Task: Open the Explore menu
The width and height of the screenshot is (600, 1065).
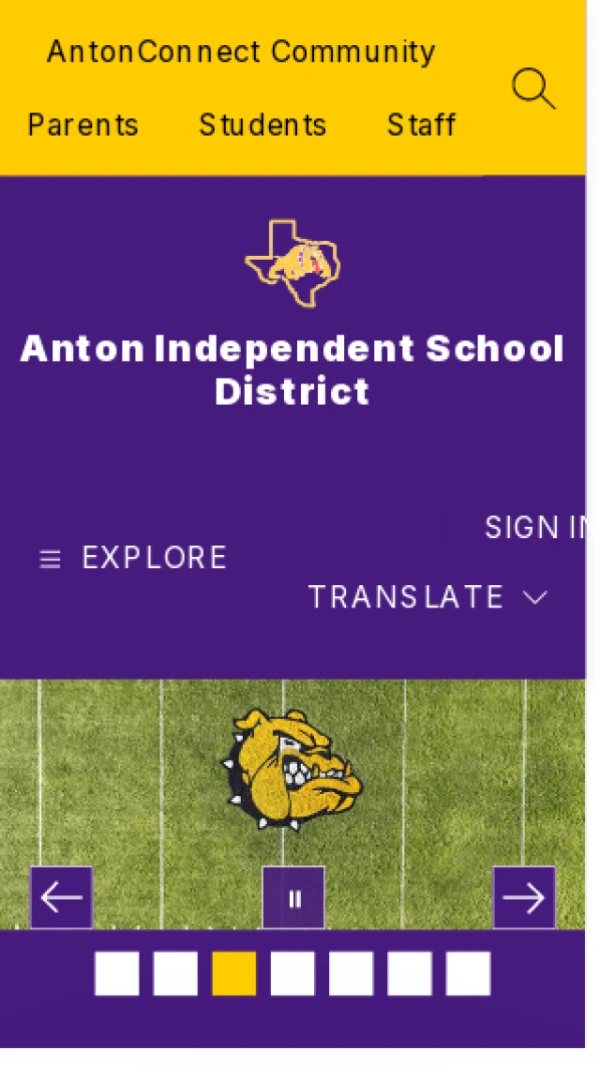Action: [x=133, y=558]
